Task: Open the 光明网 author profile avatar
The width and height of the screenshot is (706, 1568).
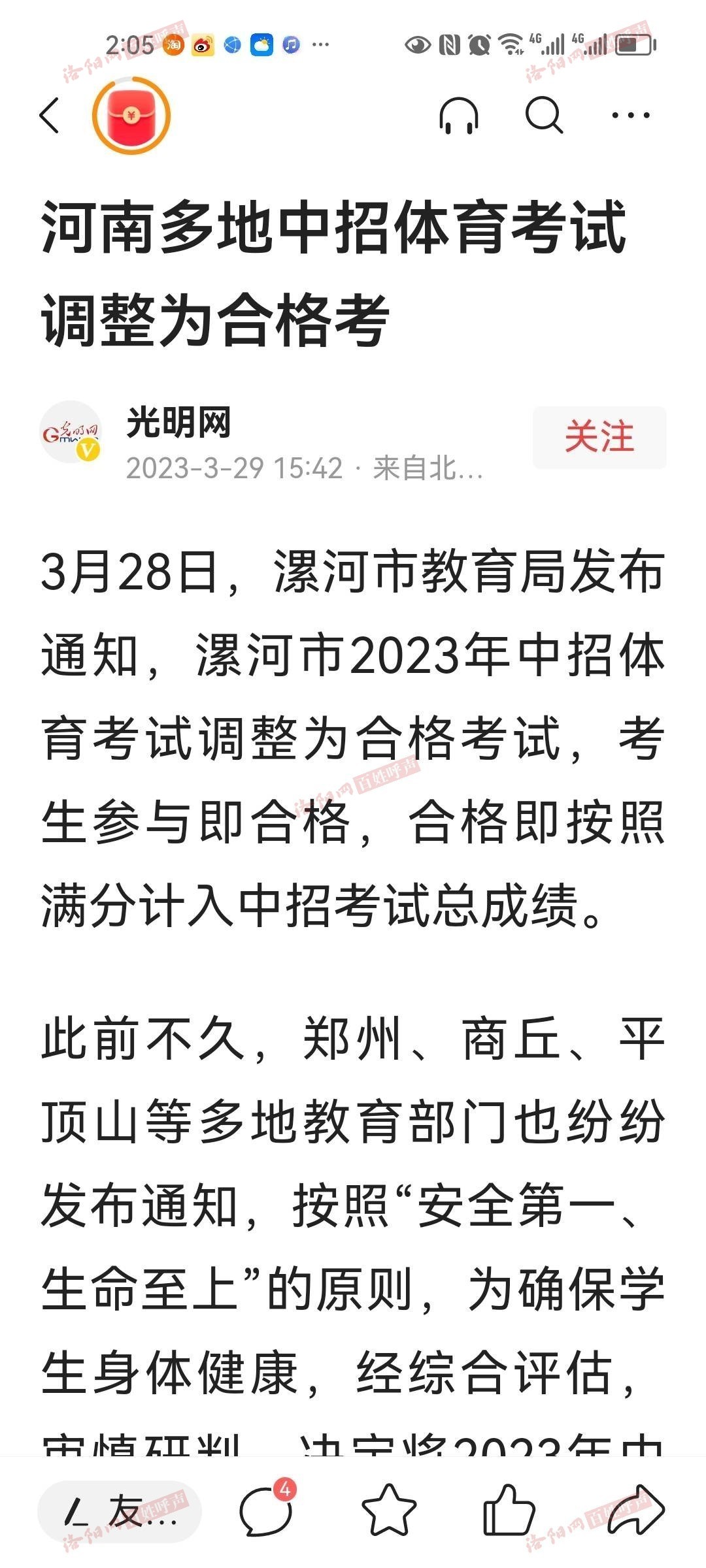Action: point(71,432)
